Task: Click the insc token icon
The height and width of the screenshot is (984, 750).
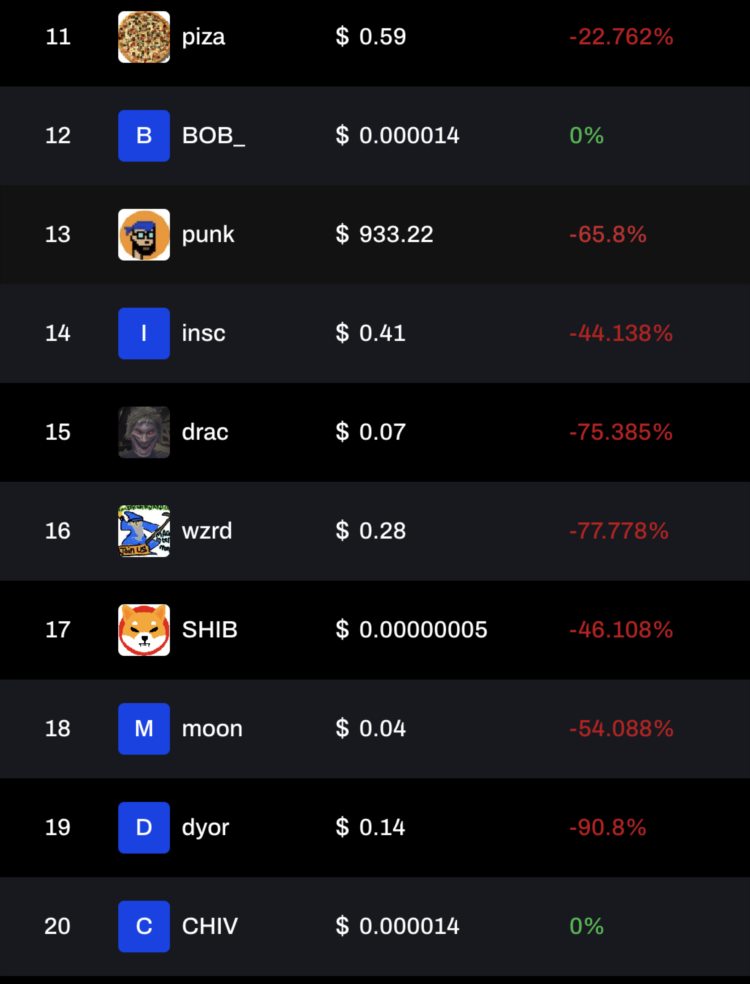Action: tap(143, 333)
